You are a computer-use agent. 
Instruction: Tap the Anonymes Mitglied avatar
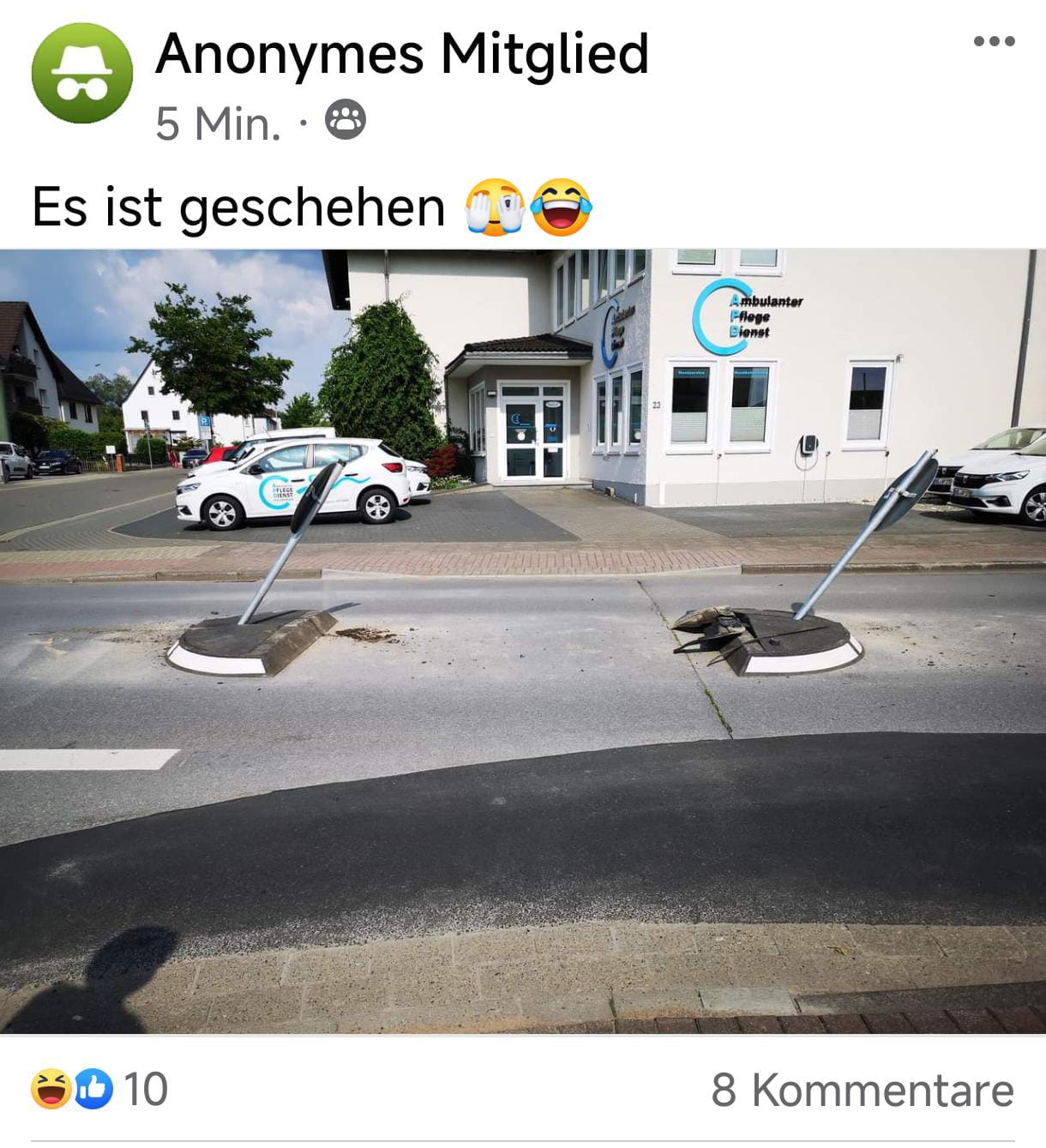[x=82, y=74]
